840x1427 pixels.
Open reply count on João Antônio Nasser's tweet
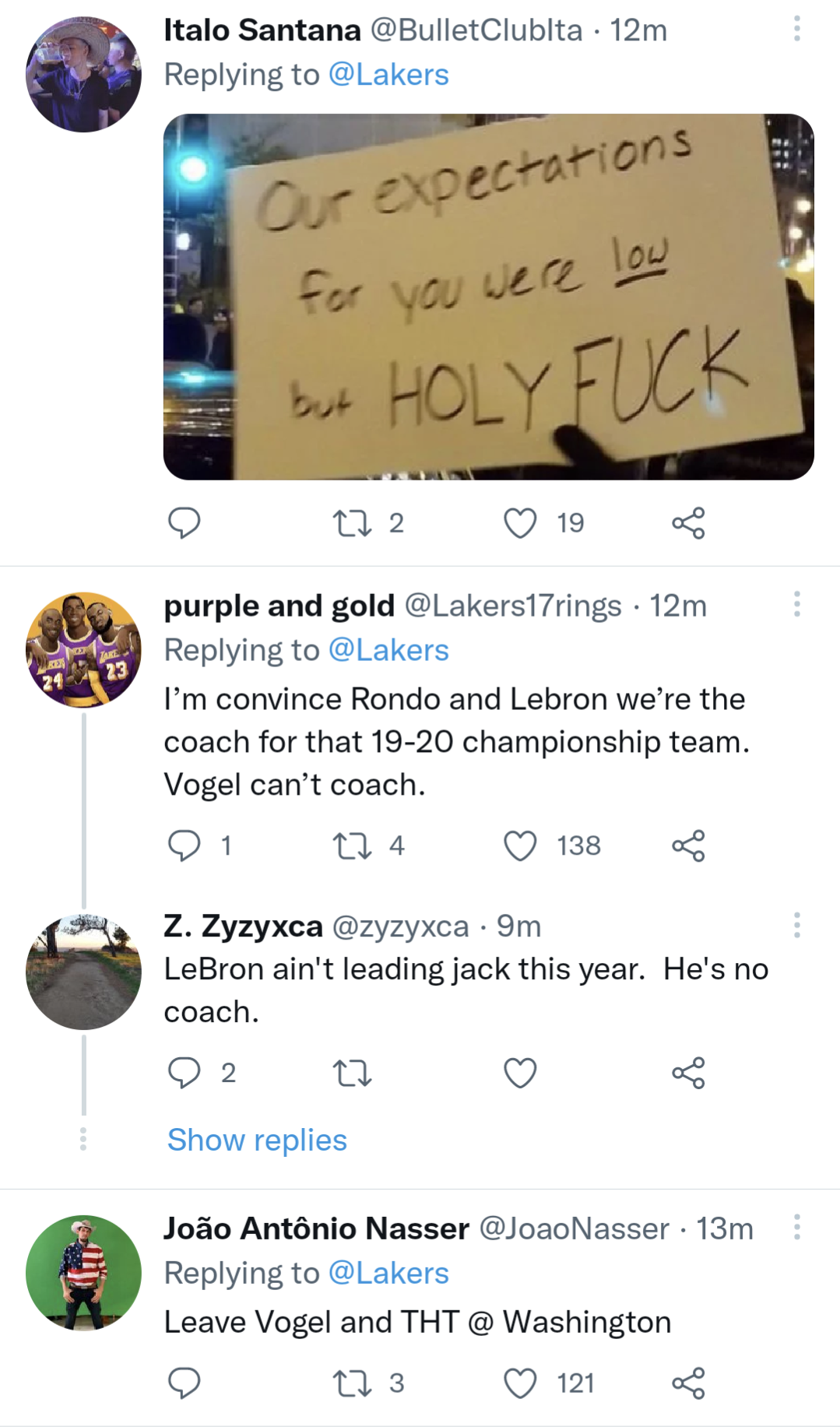tap(185, 1378)
